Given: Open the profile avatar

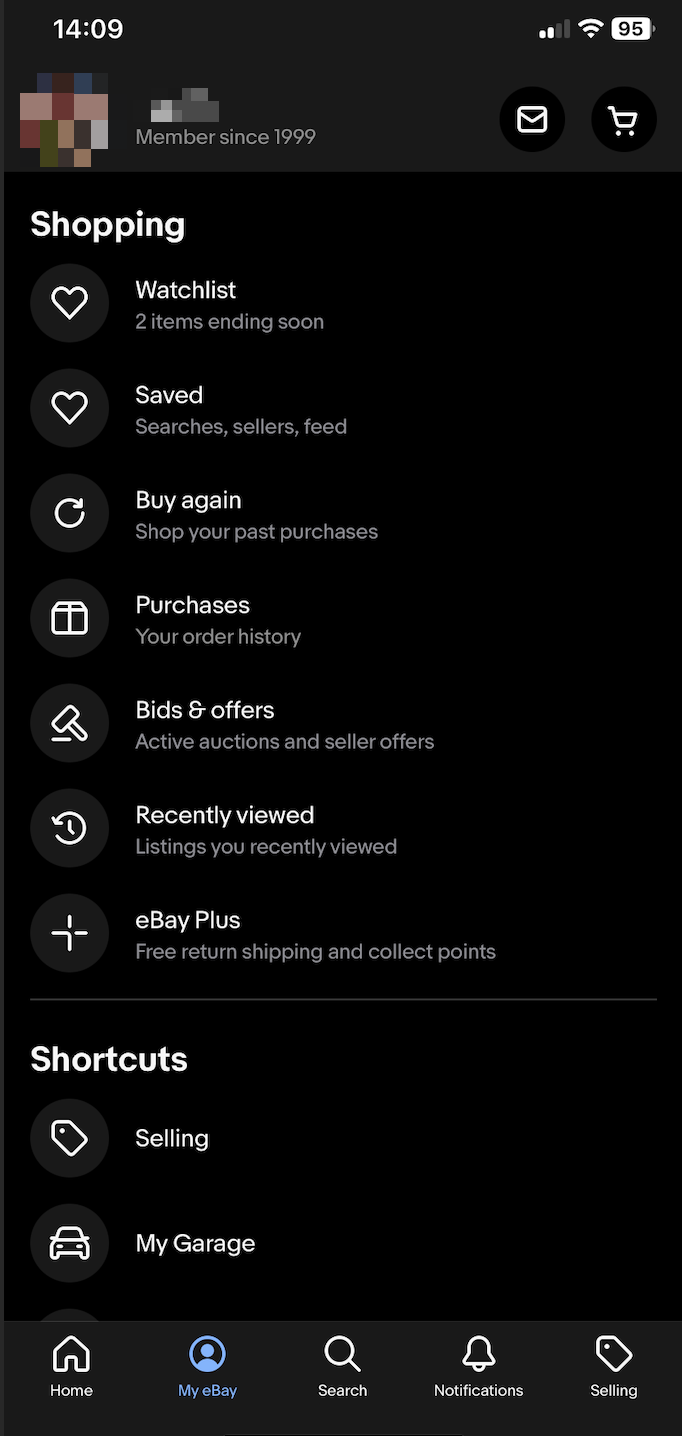Looking at the screenshot, I should [x=64, y=120].
